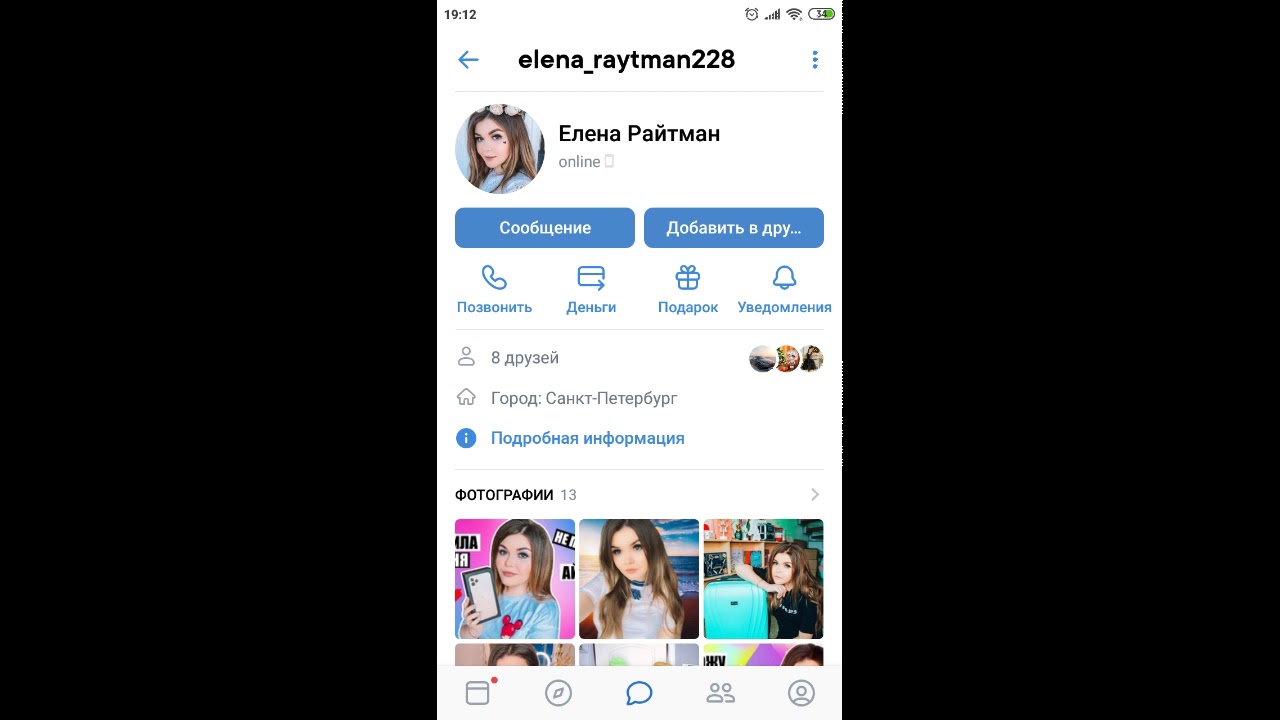Send a gift via Подарок
1280x720 pixels.
688,290
